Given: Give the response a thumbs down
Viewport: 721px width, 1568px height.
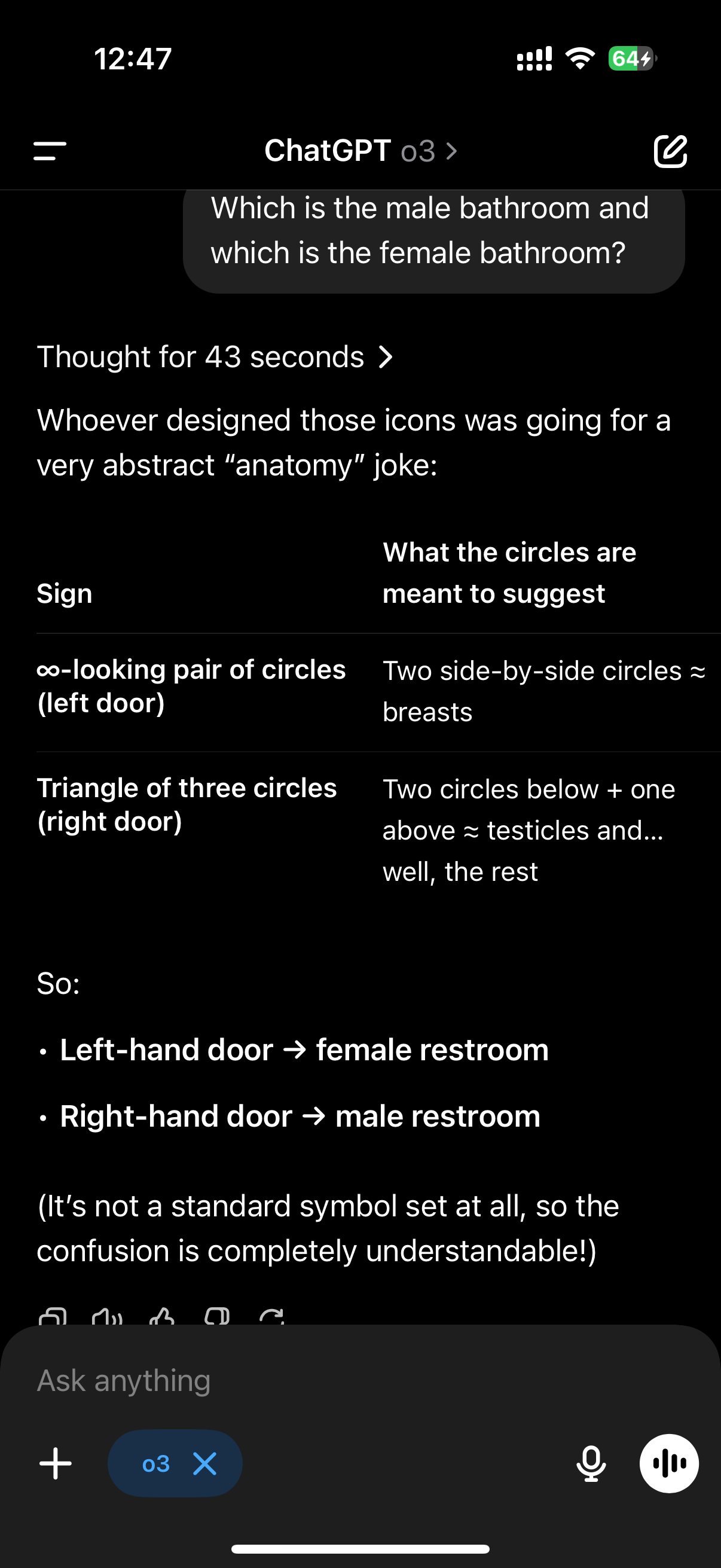Looking at the screenshot, I should click(217, 1317).
